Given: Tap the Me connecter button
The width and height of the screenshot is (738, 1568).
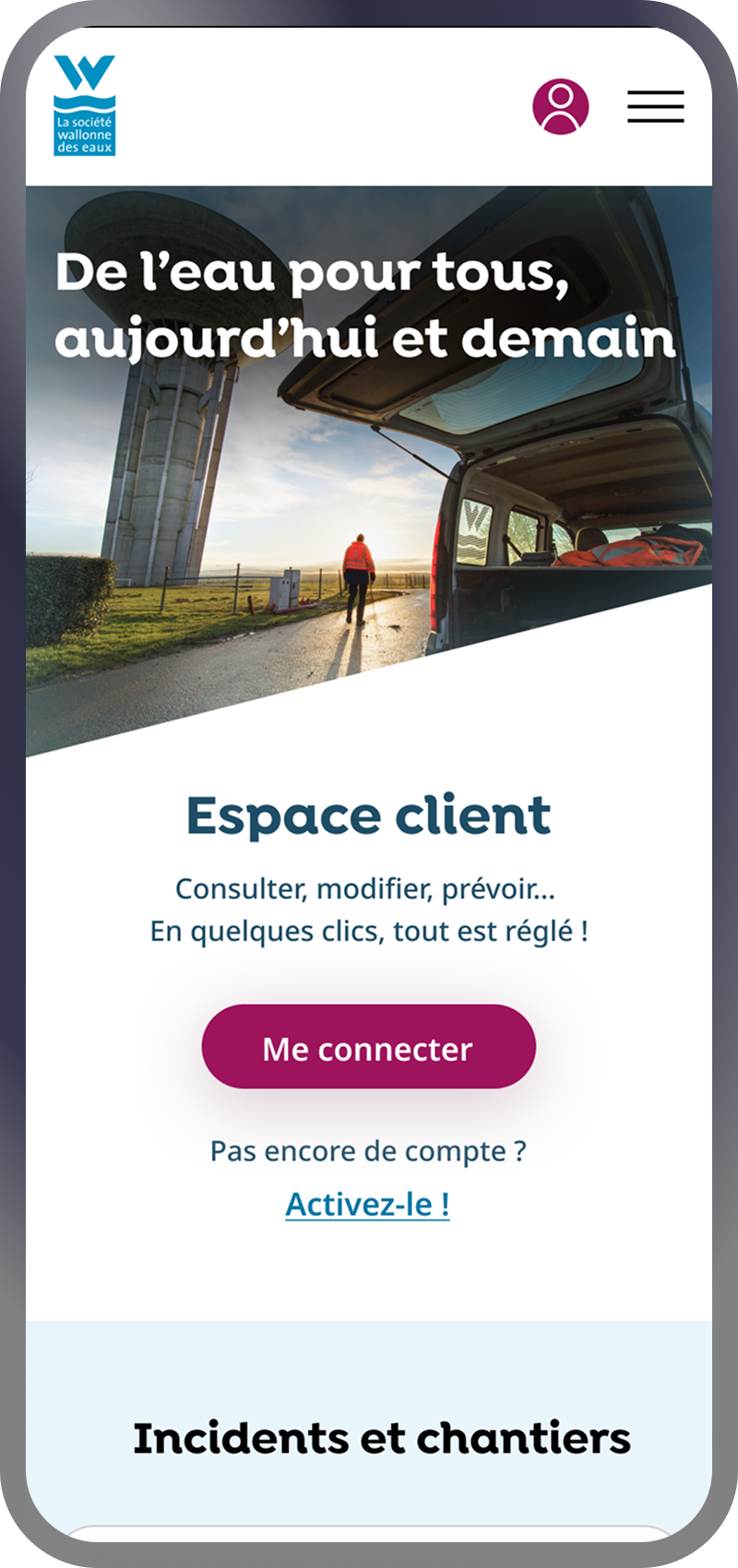Looking at the screenshot, I should pos(368,1047).
